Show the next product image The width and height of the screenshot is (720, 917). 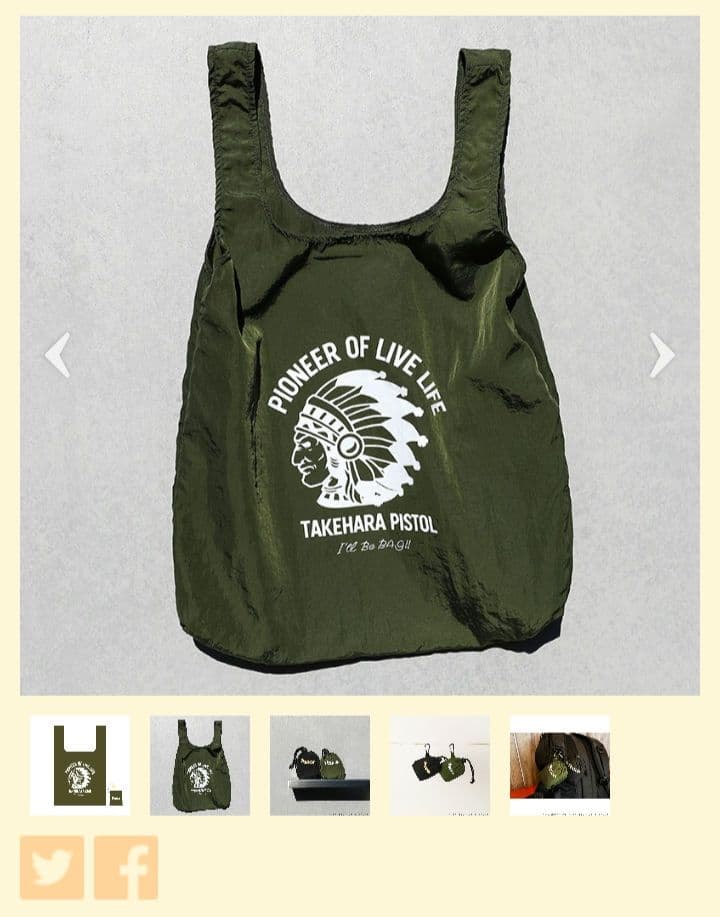[x=661, y=355]
